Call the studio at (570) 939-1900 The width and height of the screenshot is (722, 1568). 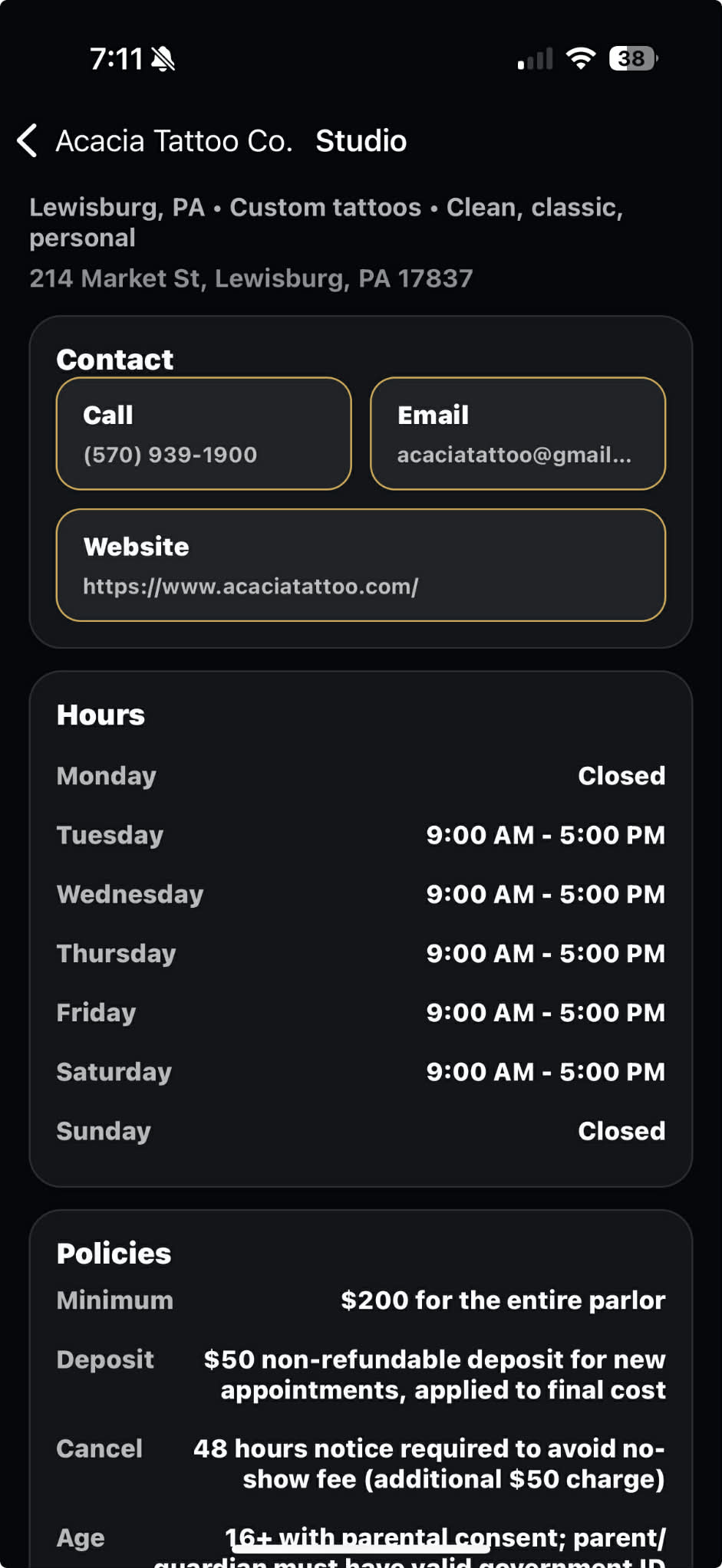203,433
